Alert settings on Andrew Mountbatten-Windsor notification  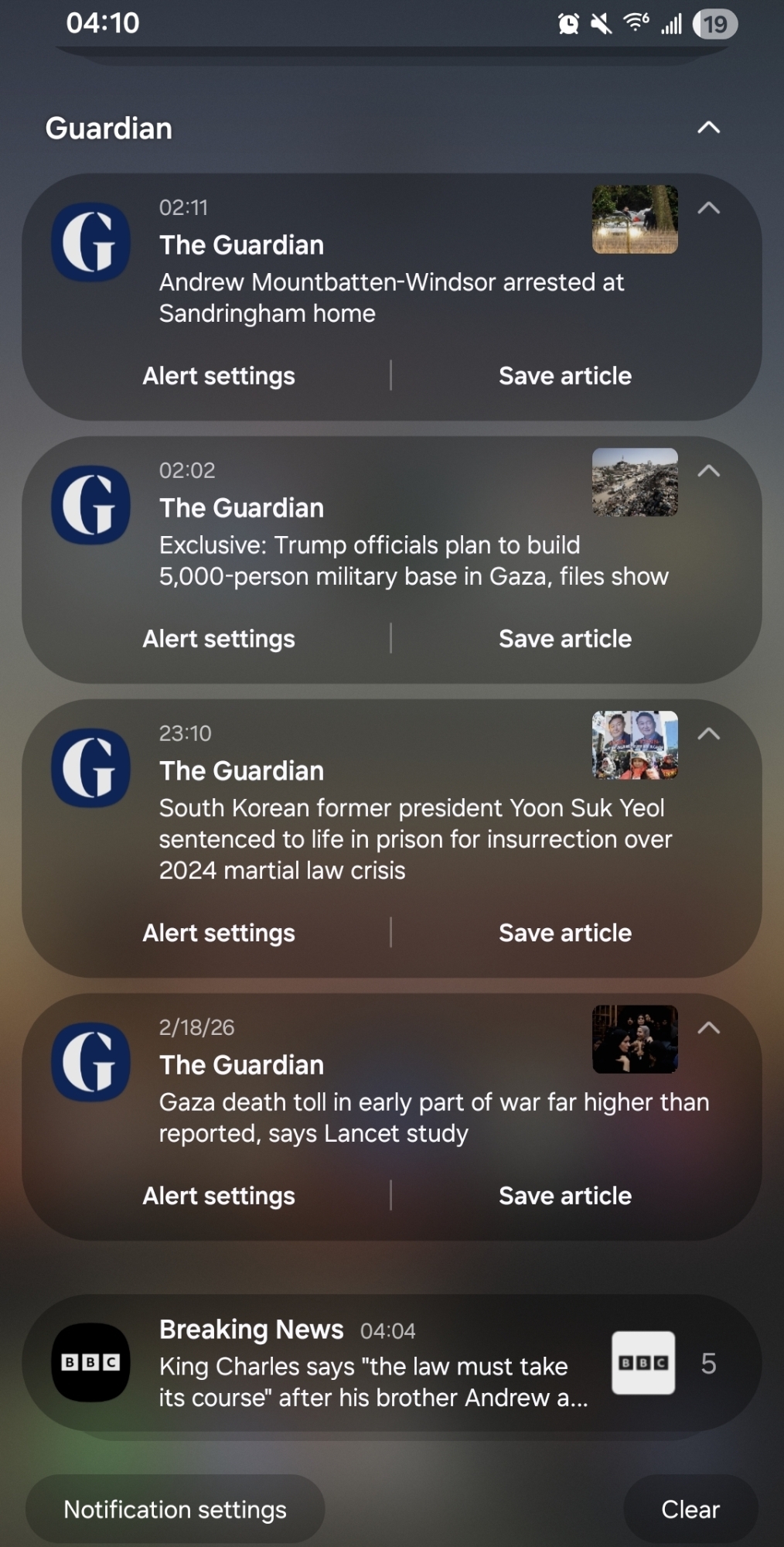tap(219, 376)
